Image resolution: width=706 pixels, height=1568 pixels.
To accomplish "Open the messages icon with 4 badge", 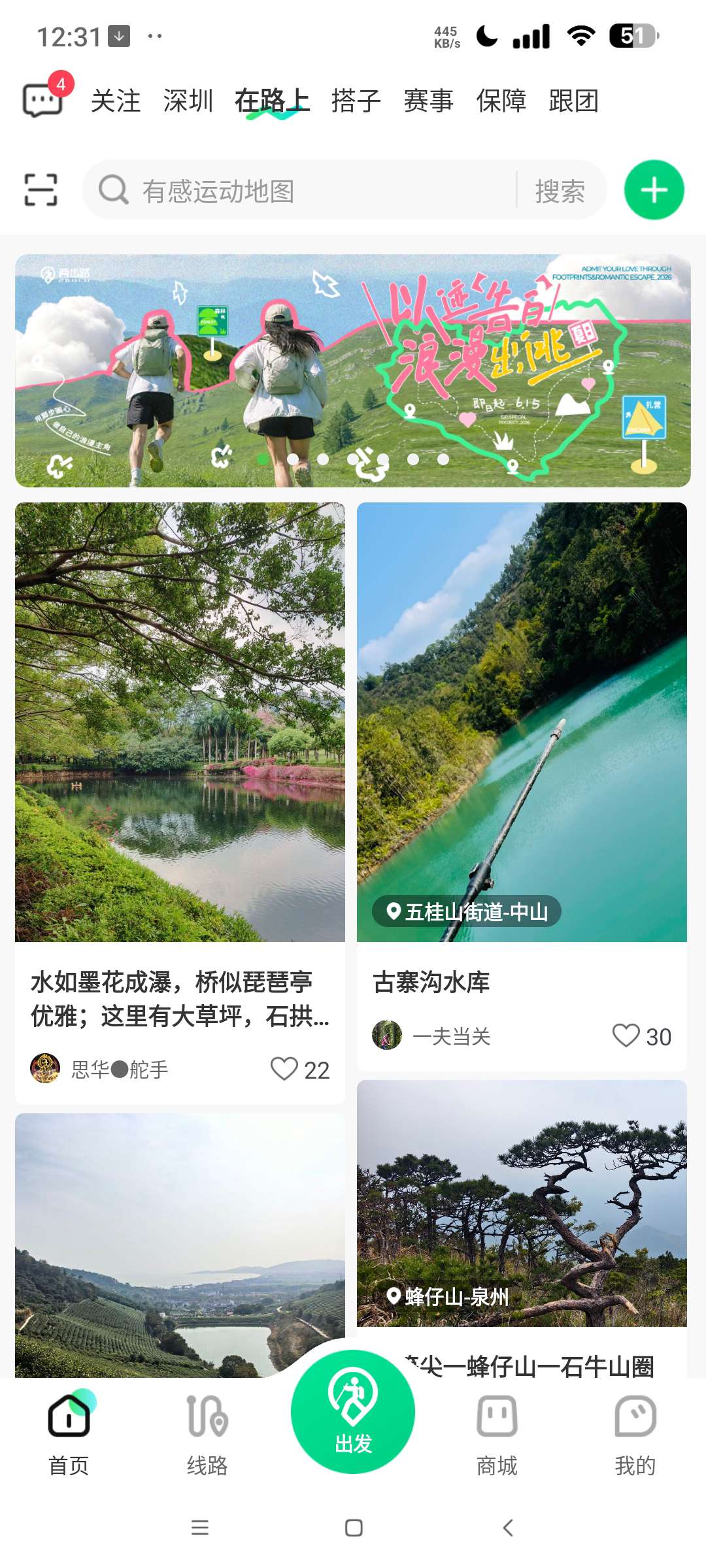I will [x=44, y=99].
